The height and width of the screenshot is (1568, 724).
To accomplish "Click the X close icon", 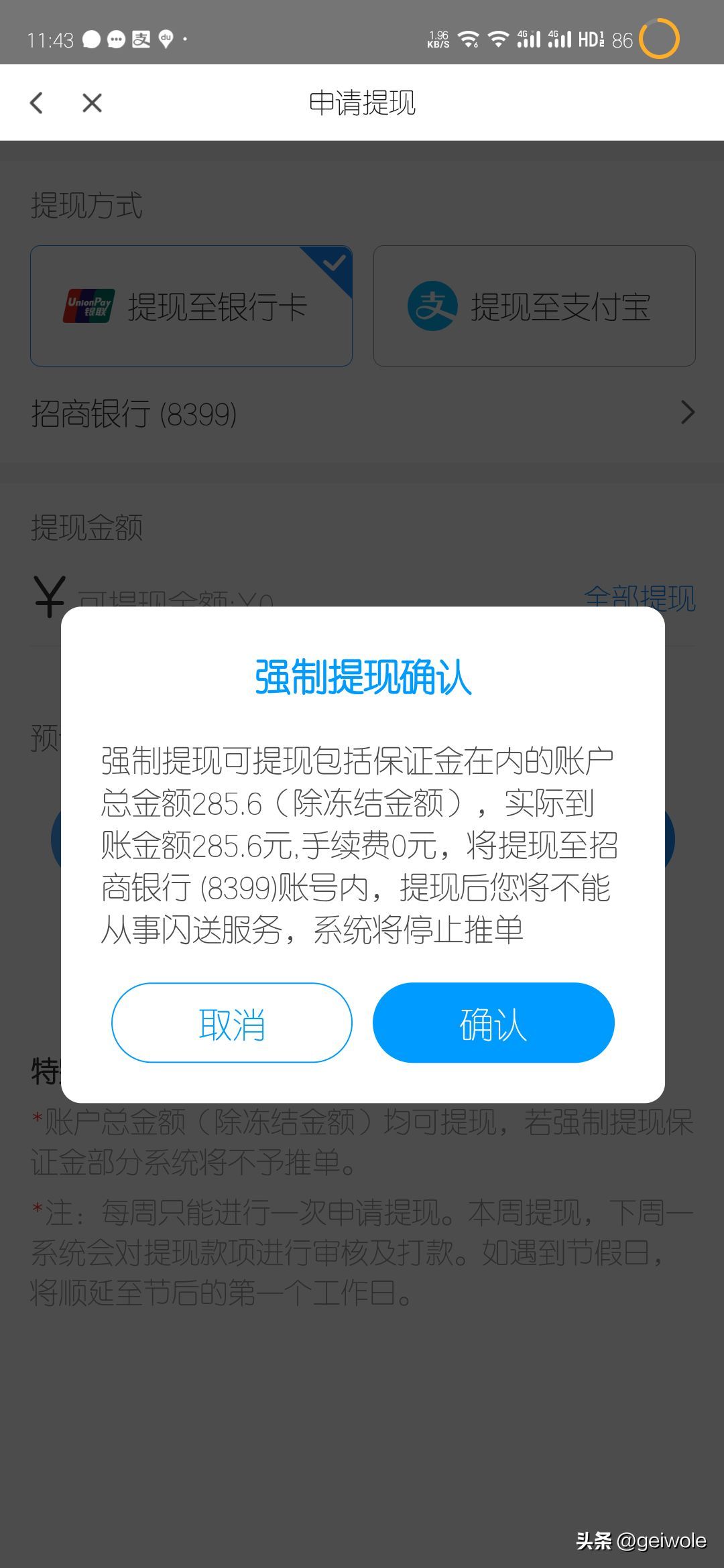I will (x=92, y=102).
